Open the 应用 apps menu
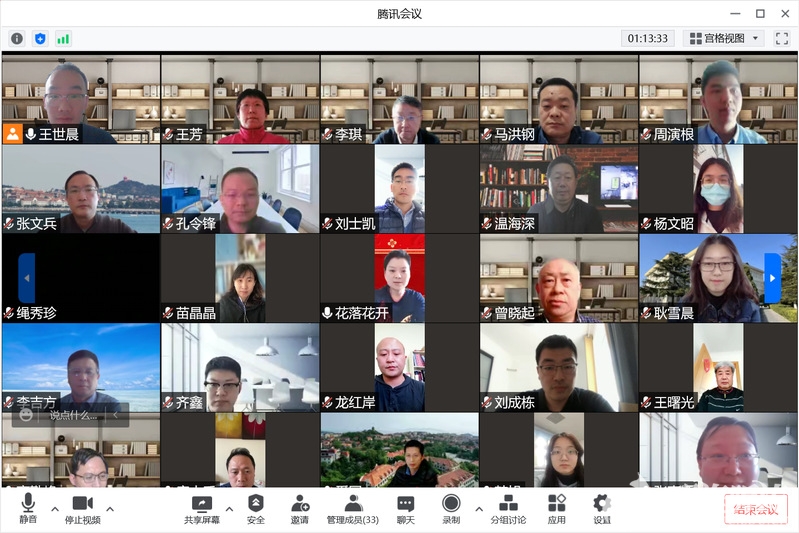Image resolution: width=799 pixels, height=533 pixels. [556, 508]
